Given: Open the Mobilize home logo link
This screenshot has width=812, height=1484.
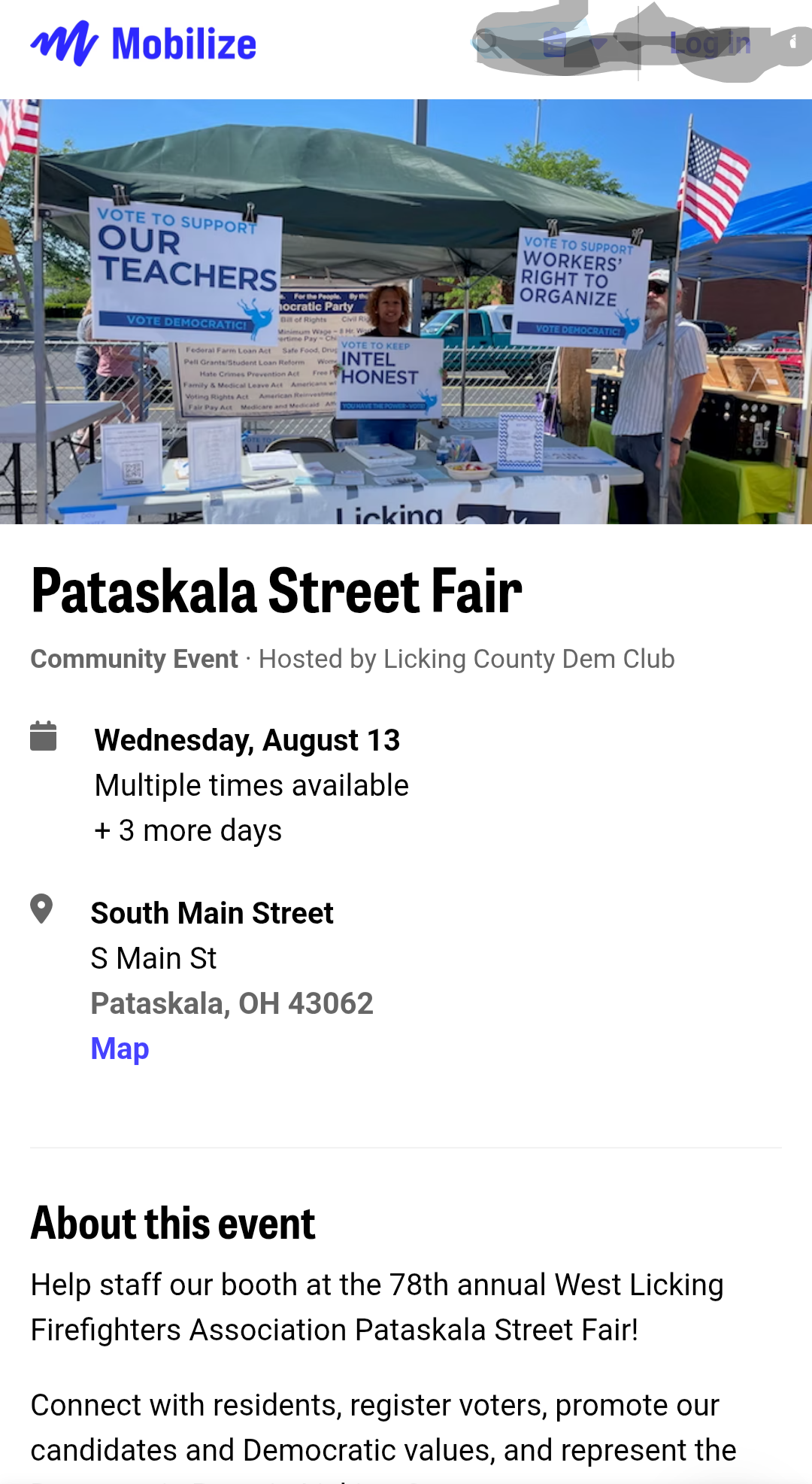Looking at the screenshot, I should click(x=144, y=44).
